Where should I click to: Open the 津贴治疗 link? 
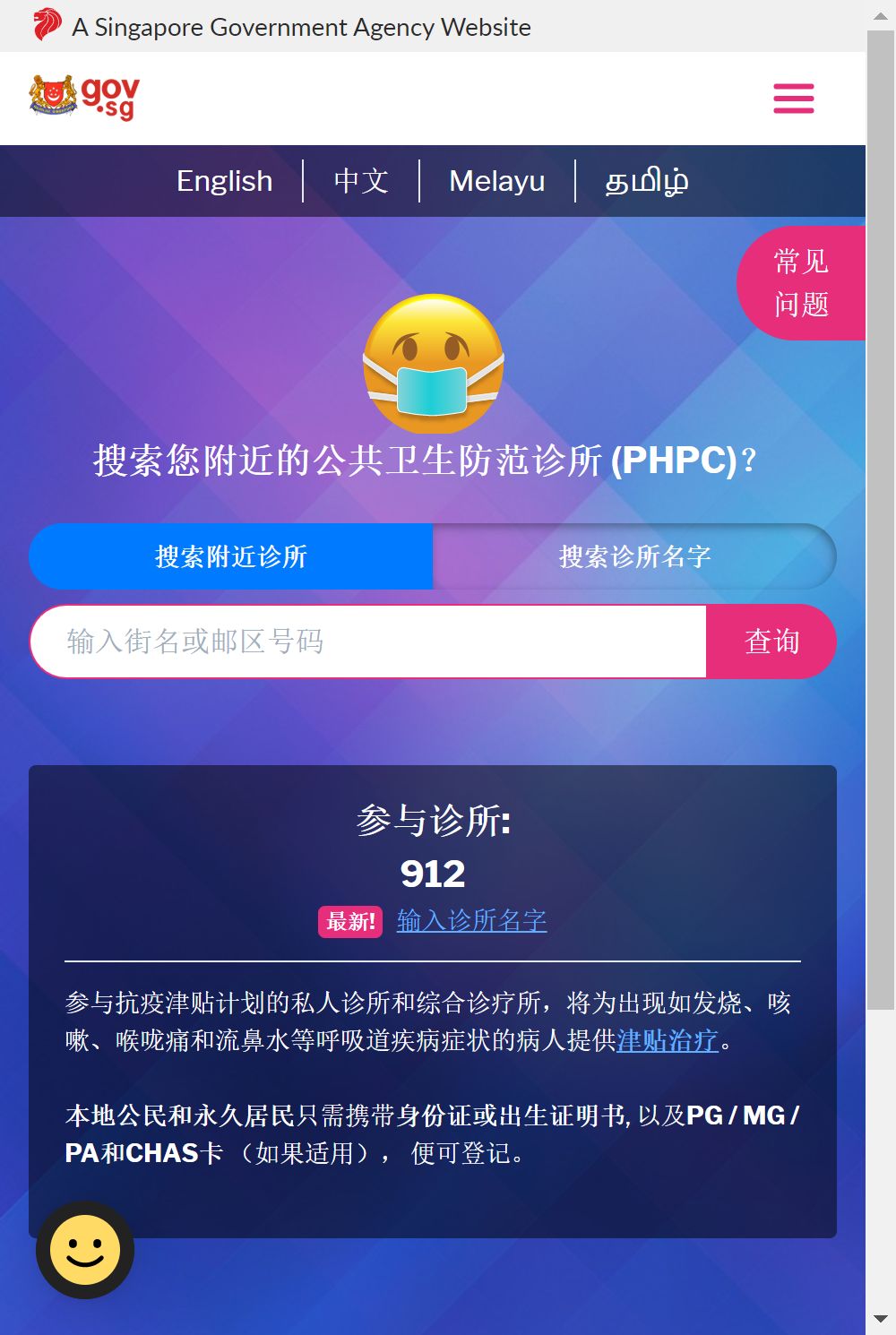click(668, 1040)
